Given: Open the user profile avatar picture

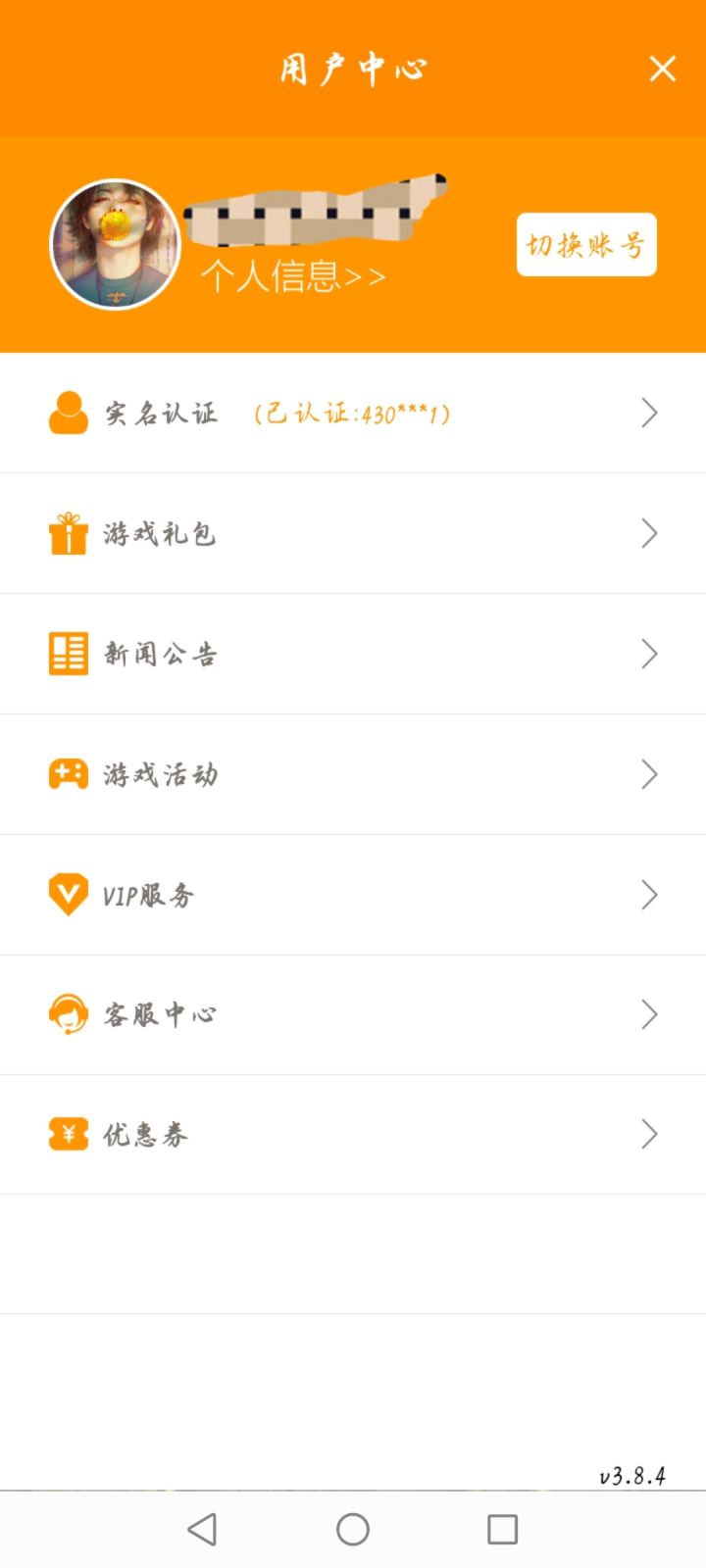Looking at the screenshot, I should click(x=116, y=244).
